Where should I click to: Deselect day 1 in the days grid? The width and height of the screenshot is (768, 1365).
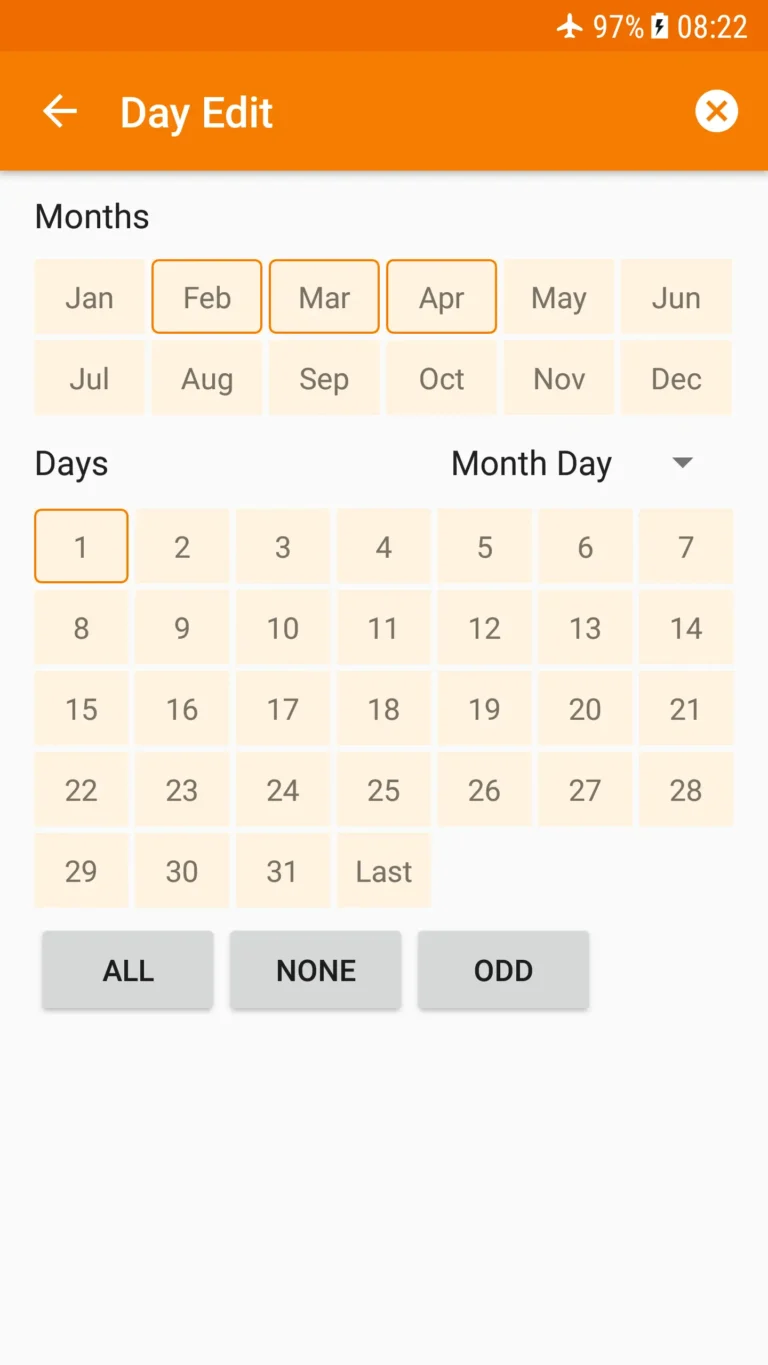click(81, 546)
